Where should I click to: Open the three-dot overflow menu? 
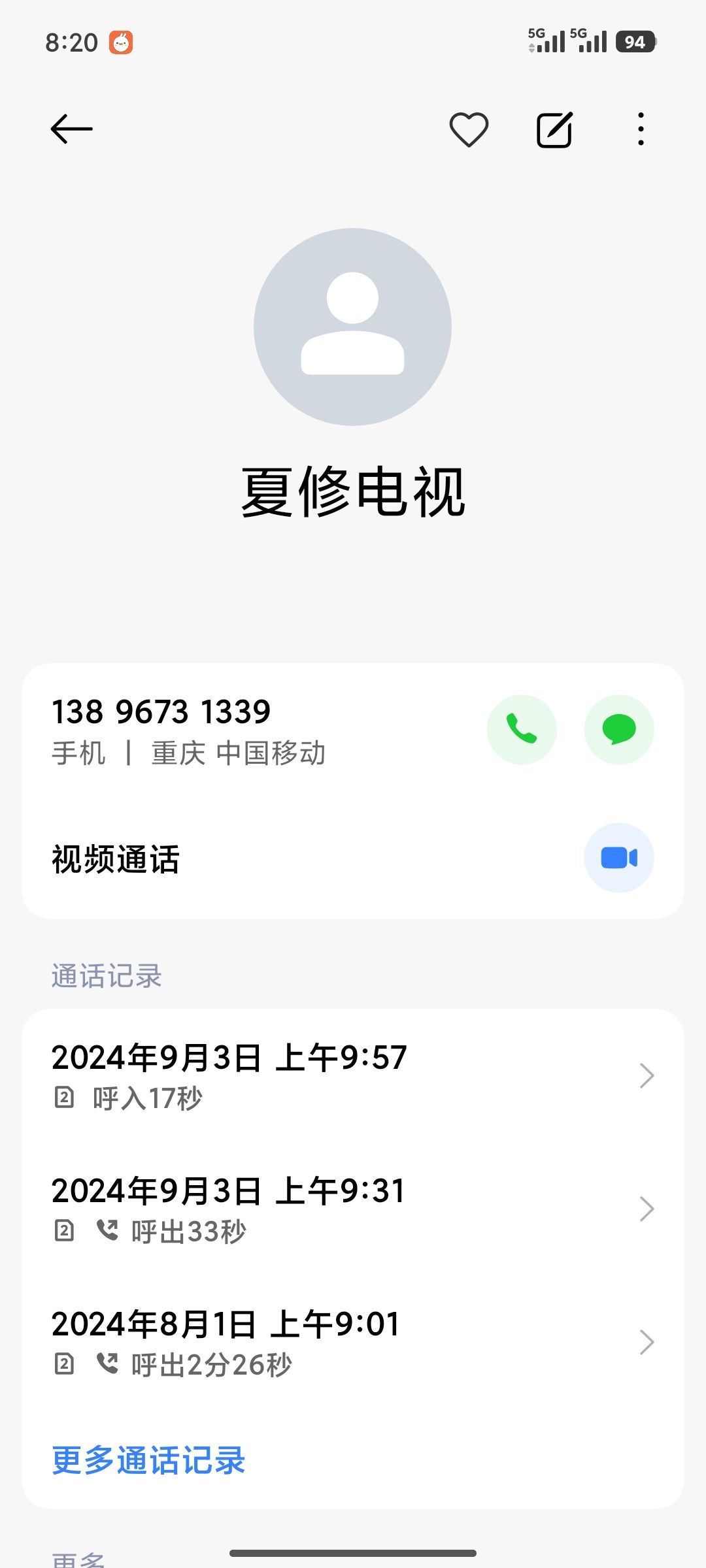coord(641,129)
